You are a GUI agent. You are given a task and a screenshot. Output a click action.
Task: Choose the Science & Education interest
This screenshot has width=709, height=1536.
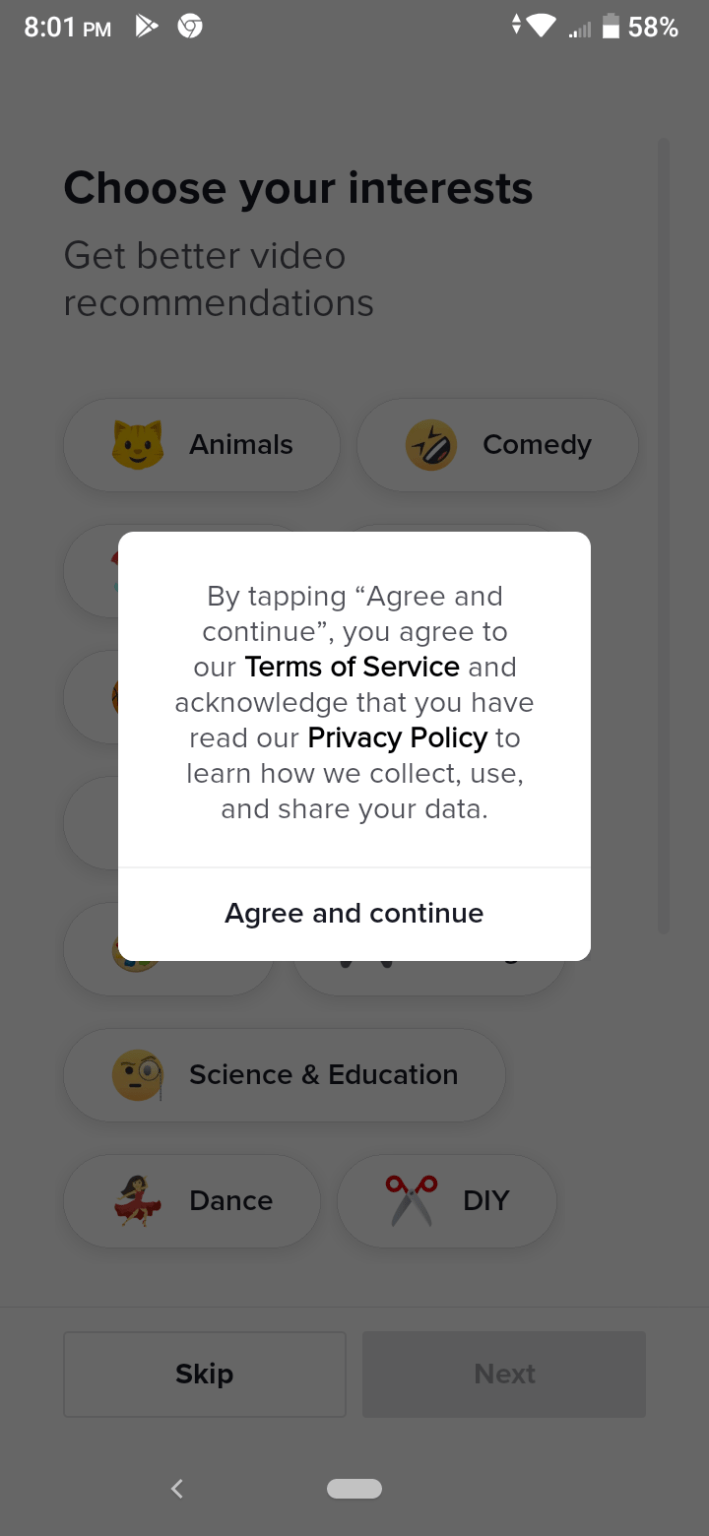pyautogui.click(x=285, y=1075)
